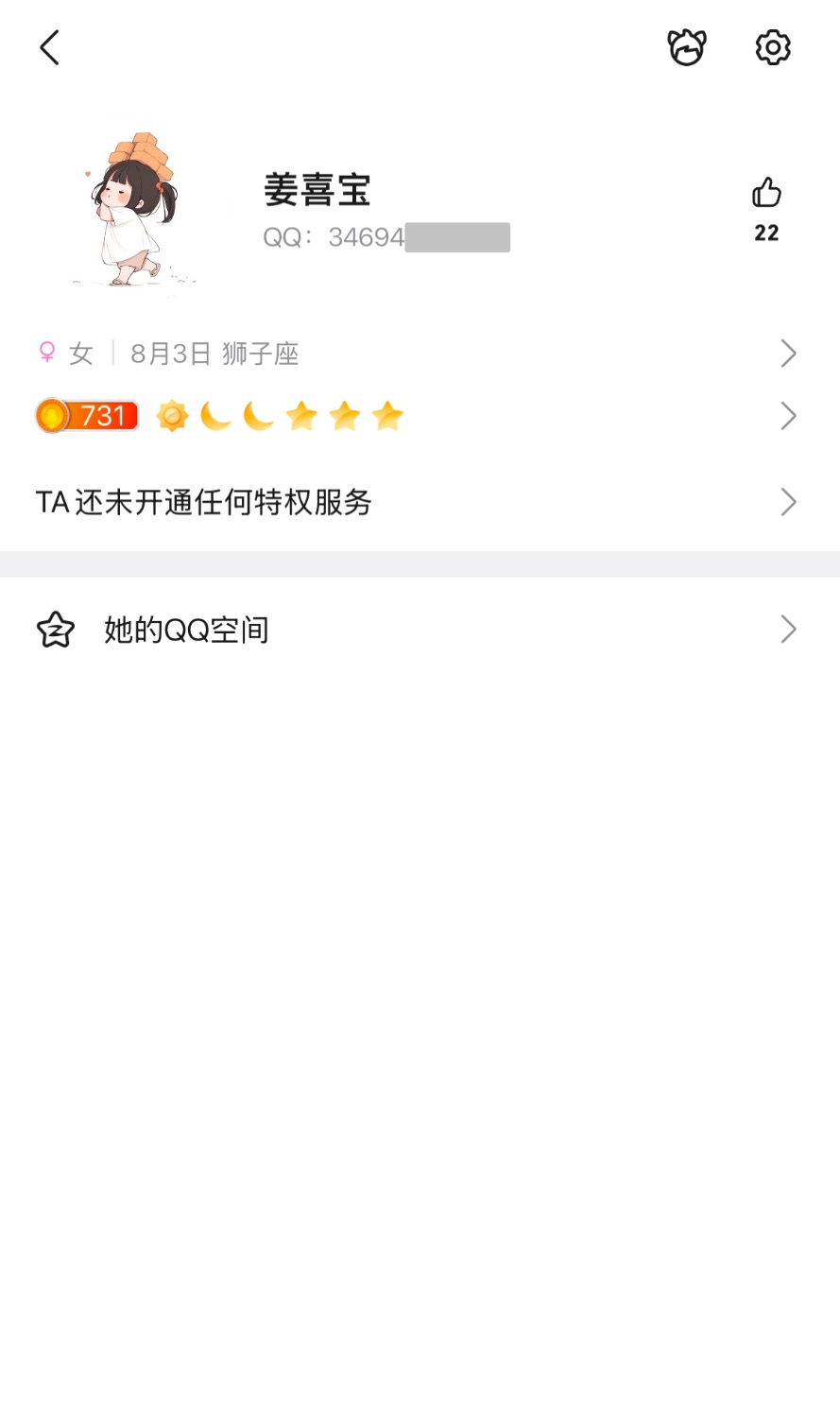Like 姜喜宝's profile with thumbs-up

(766, 194)
